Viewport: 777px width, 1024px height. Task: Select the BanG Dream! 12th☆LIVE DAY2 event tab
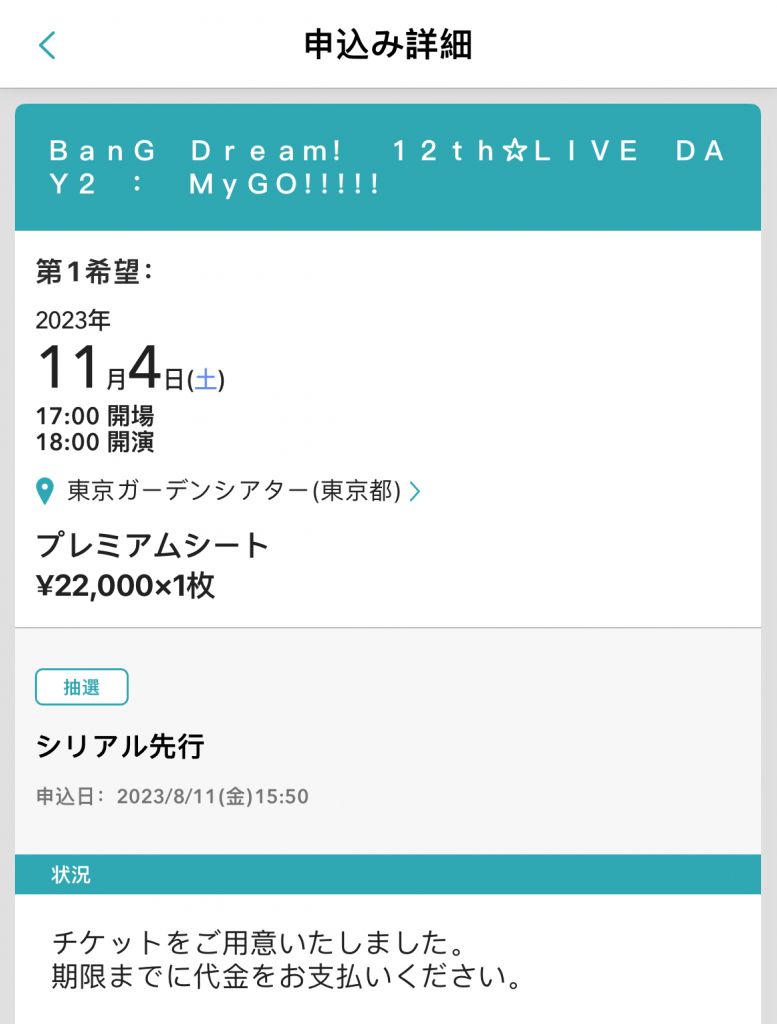pyautogui.click(x=388, y=166)
